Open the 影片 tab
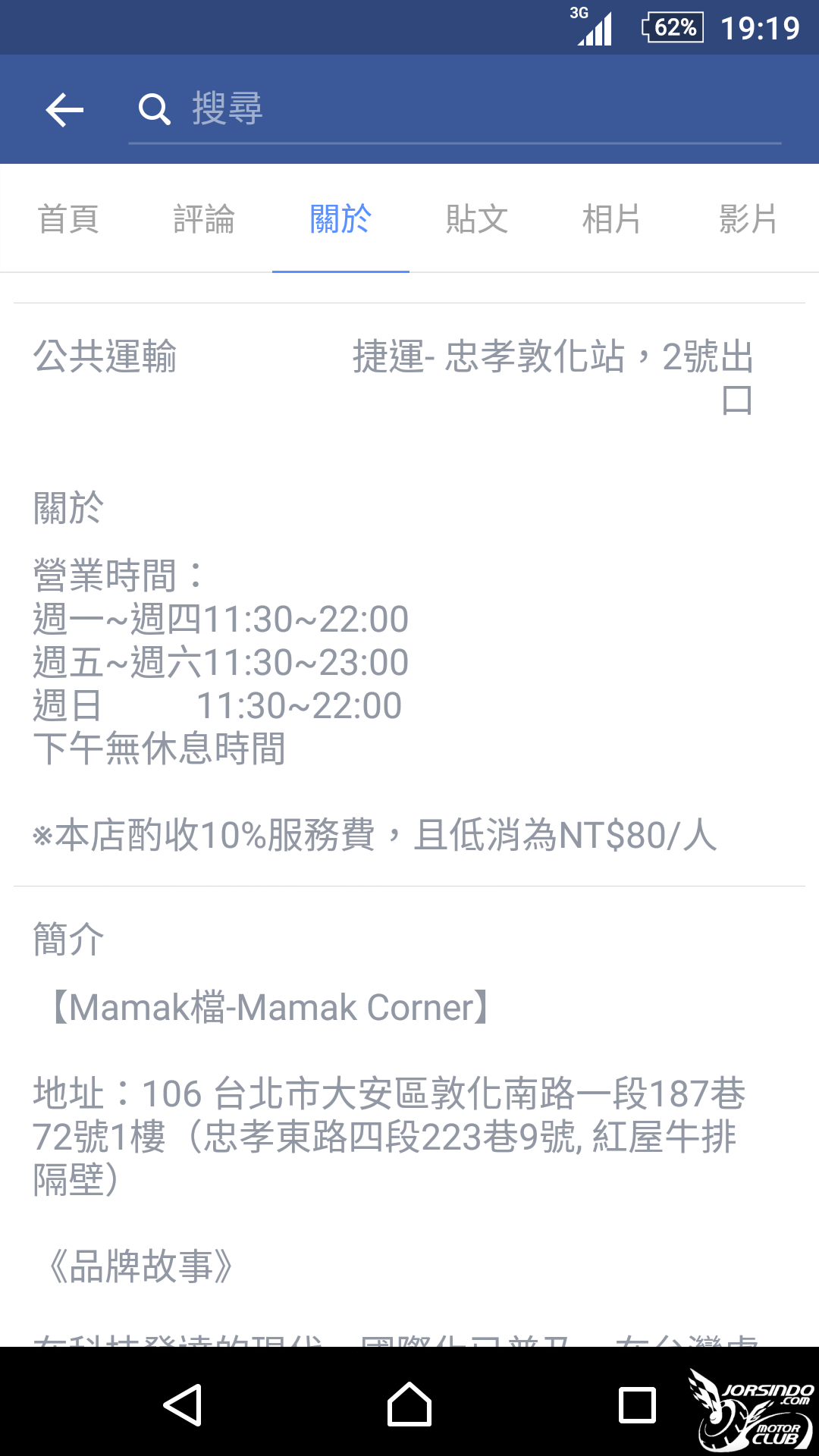The height and width of the screenshot is (1456, 819). (x=748, y=219)
